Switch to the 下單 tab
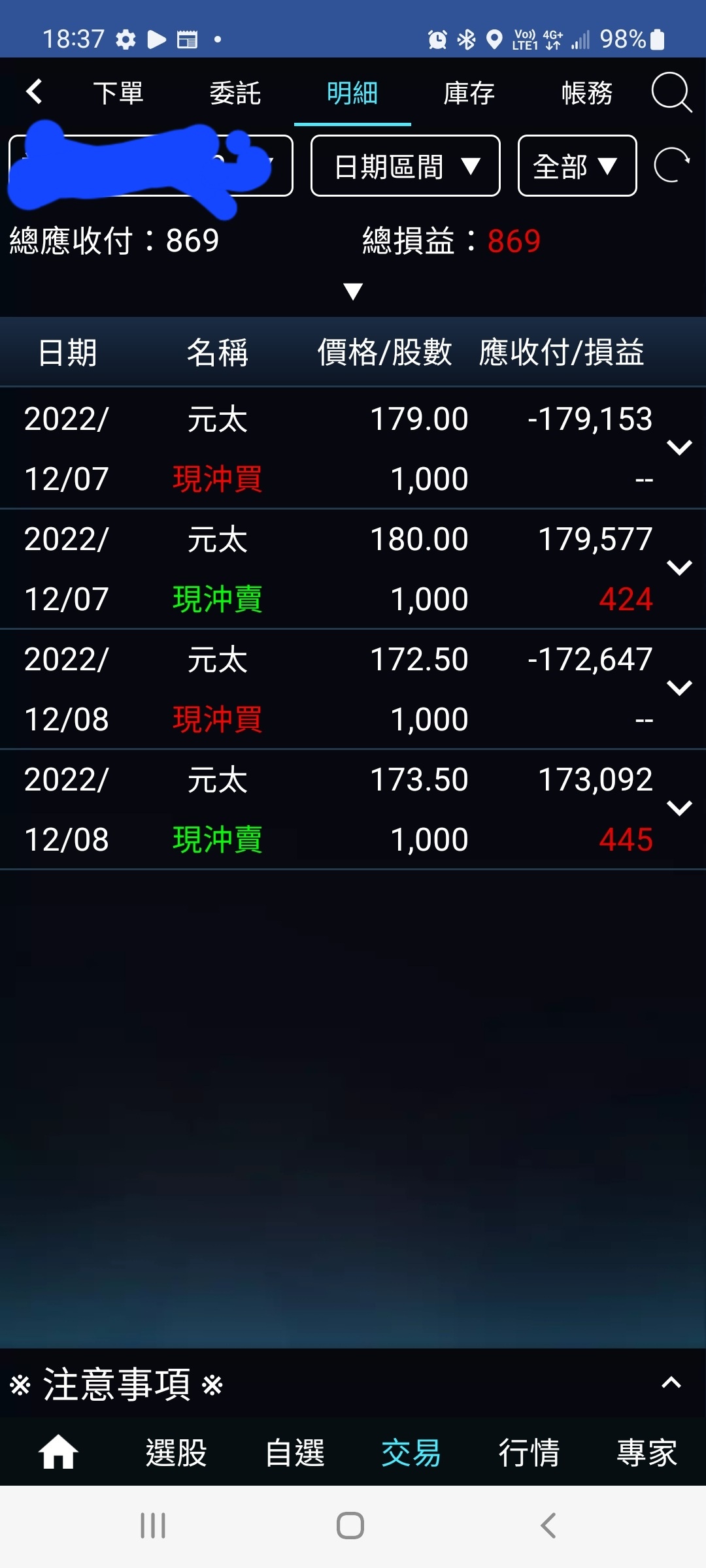The width and height of the screenshot is (706, 1568). coord(118,93)
